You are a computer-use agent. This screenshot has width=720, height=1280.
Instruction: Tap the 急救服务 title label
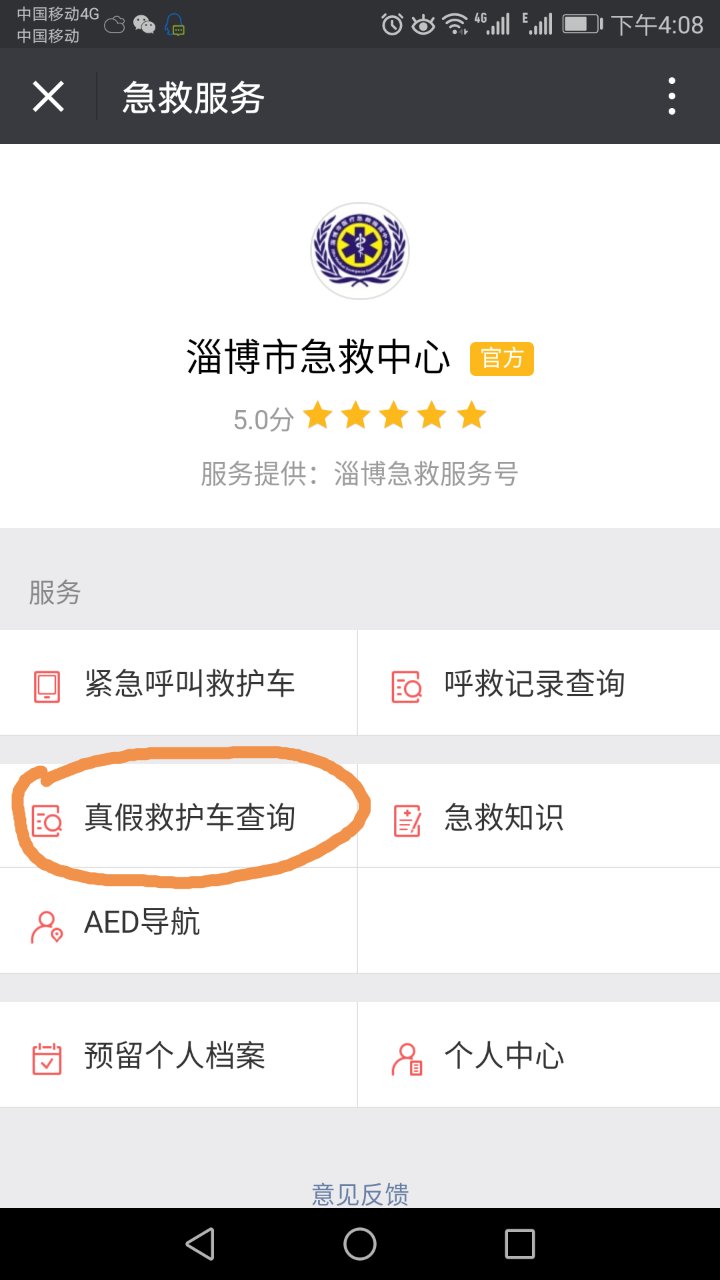pos(190,98)
